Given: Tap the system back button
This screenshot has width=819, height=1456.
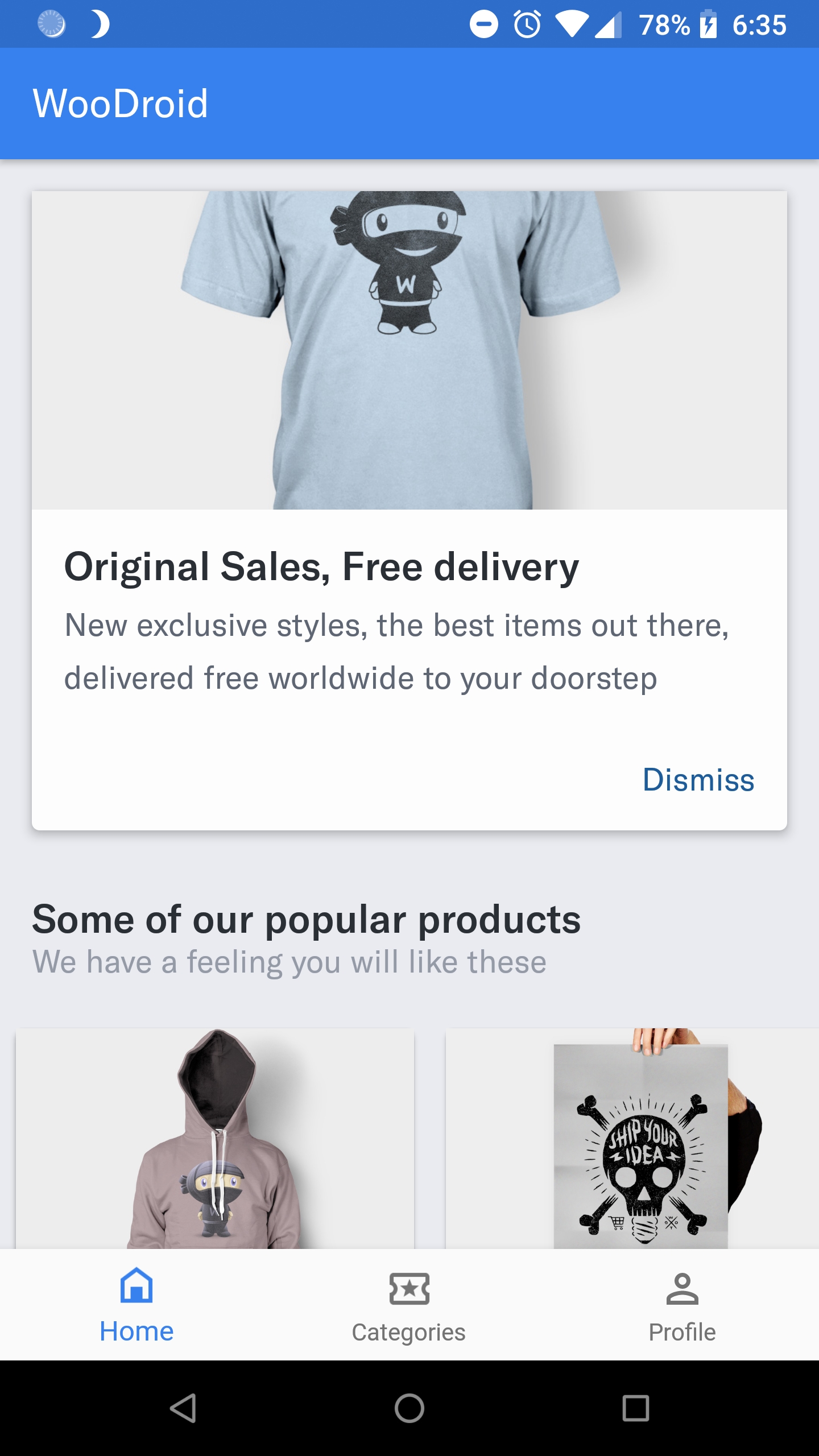Looking at the screenshot, I should [183, 1408].
